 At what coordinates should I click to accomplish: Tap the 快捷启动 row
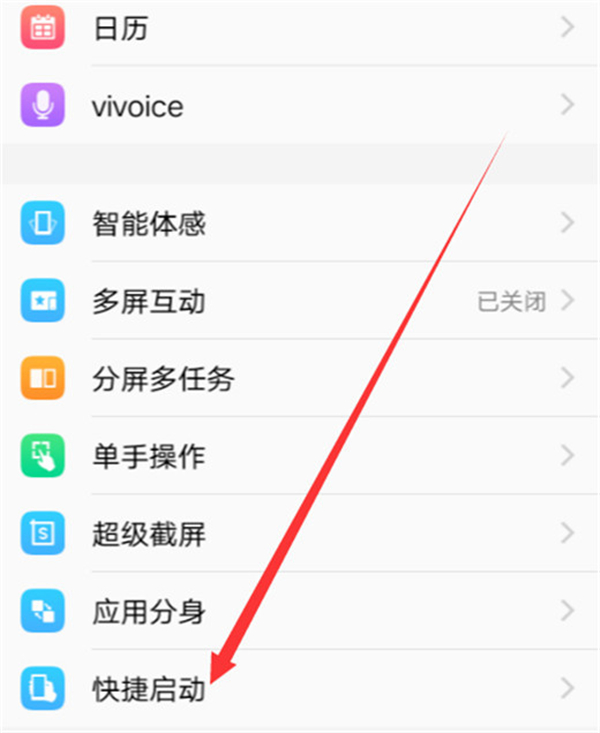click(148, 688)
